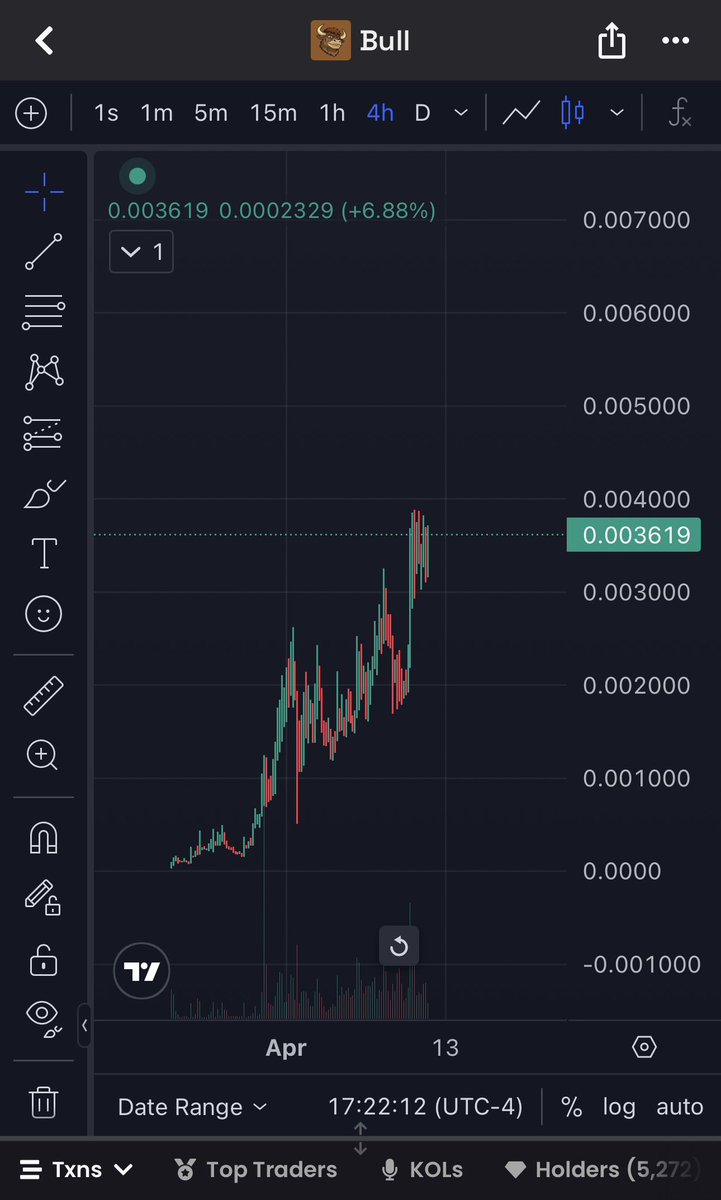Open the fx indicators button
Screen dimensions: 721x1200
click(x=680, y=113)
